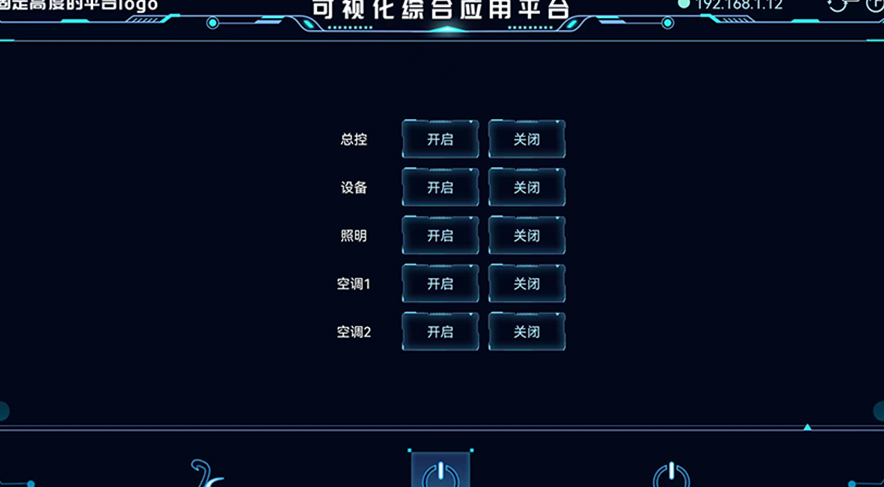The width and height of the screenshot is (884, 487).
Task: Tap 开启 for 设备
Action: 440,187
